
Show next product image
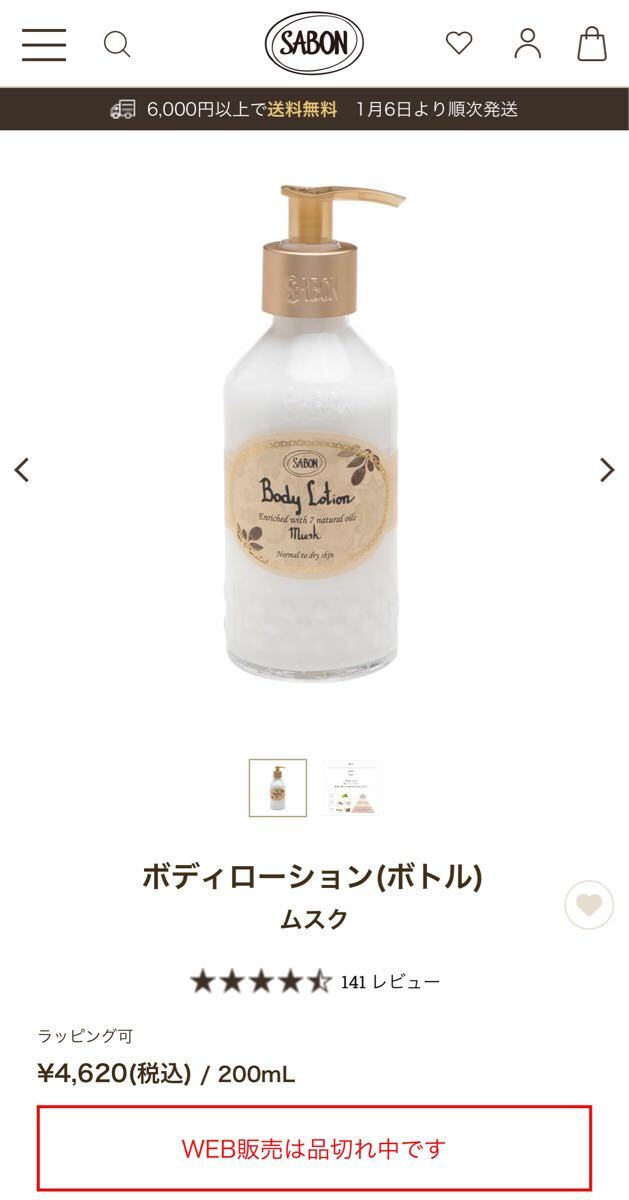(x=607, y=470)
